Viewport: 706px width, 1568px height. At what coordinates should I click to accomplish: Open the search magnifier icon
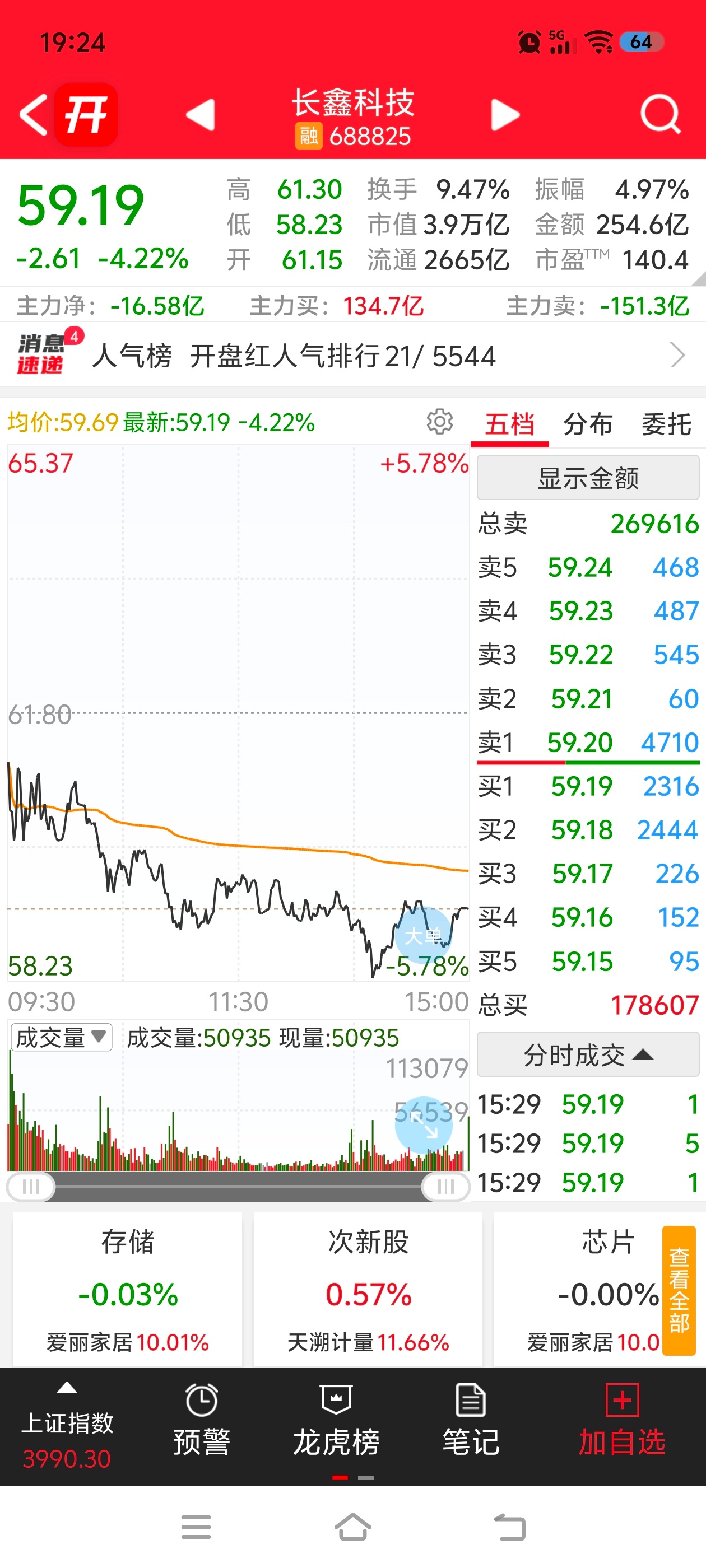click(660, 114)
